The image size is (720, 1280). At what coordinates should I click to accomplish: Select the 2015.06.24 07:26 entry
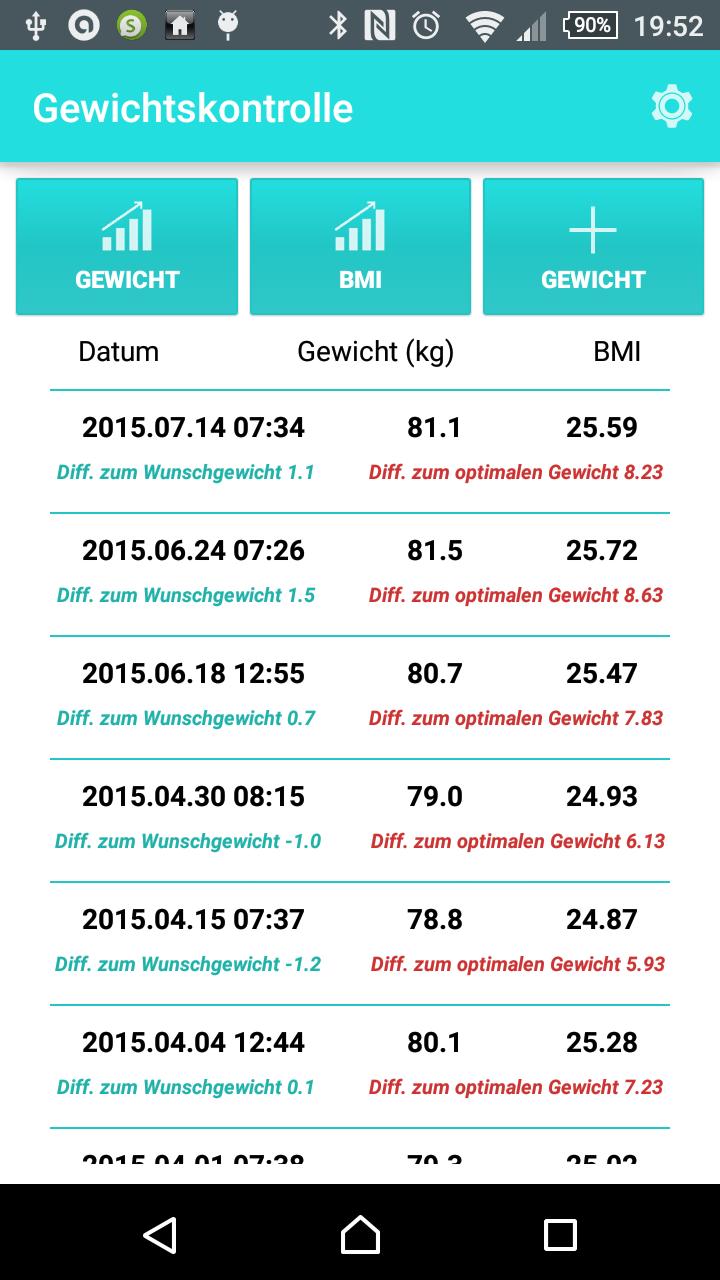point(360,572)
